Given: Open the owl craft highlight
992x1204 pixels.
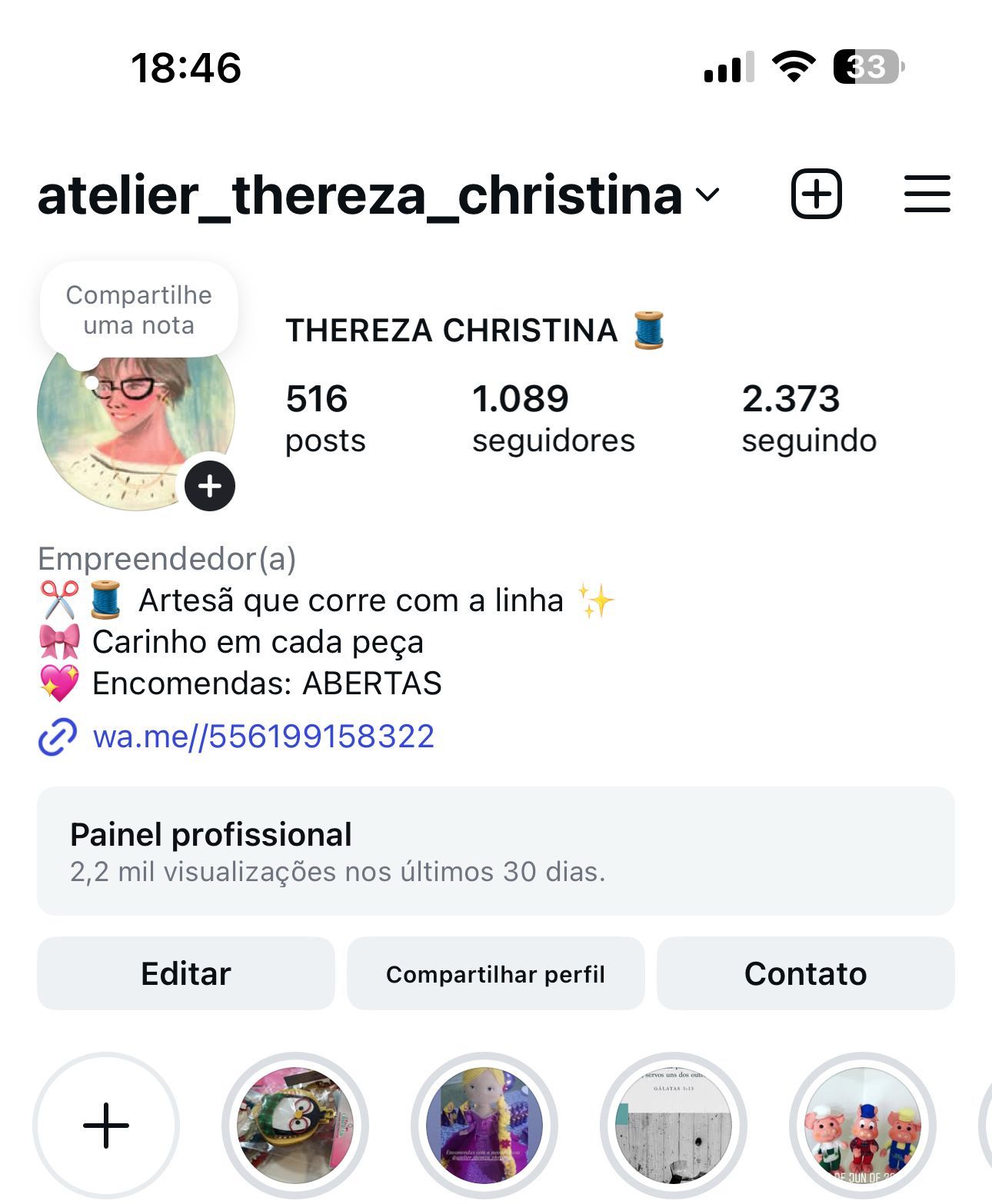Looking at the screenshot, I should pos(295,1126).
